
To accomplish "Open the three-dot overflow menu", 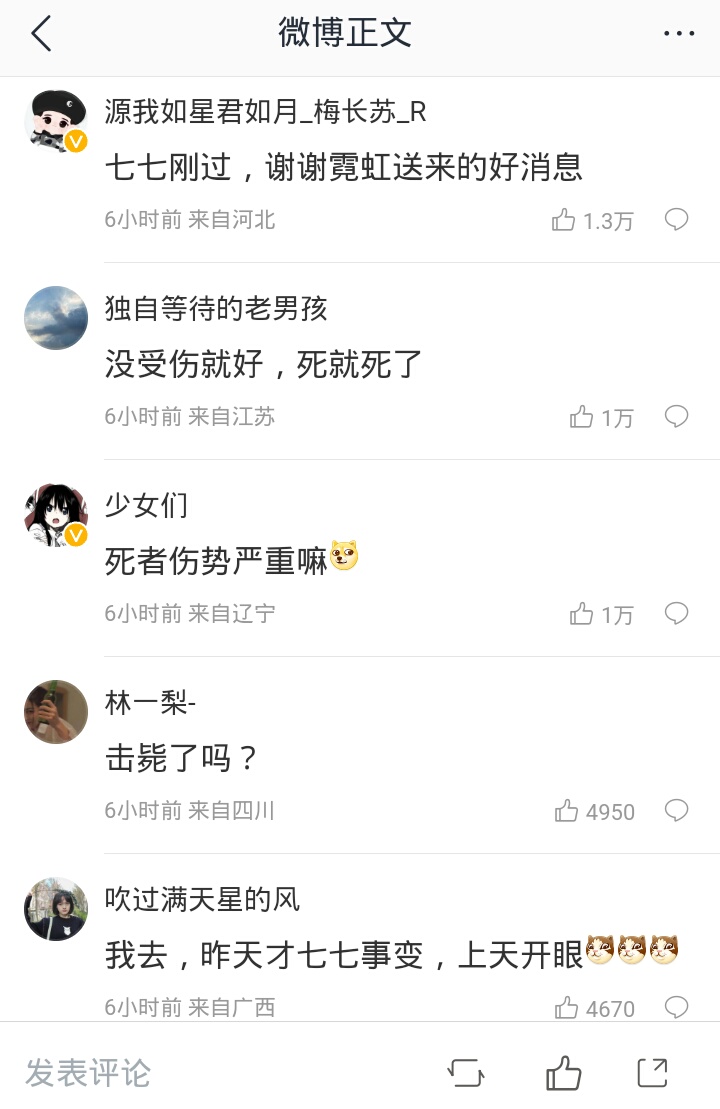I will point(679,34).
